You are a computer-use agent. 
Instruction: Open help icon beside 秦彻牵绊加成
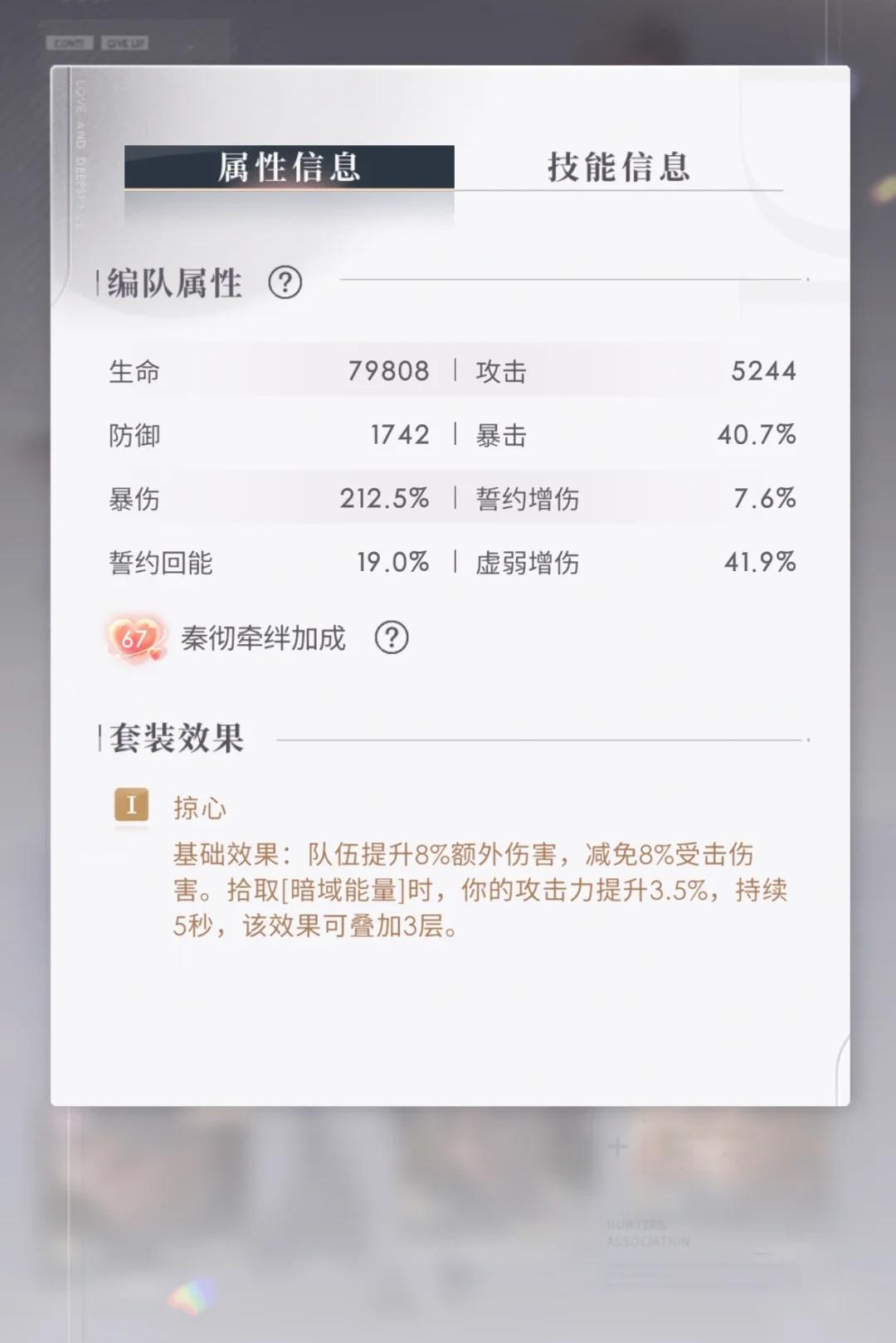[x=391, y=637]
